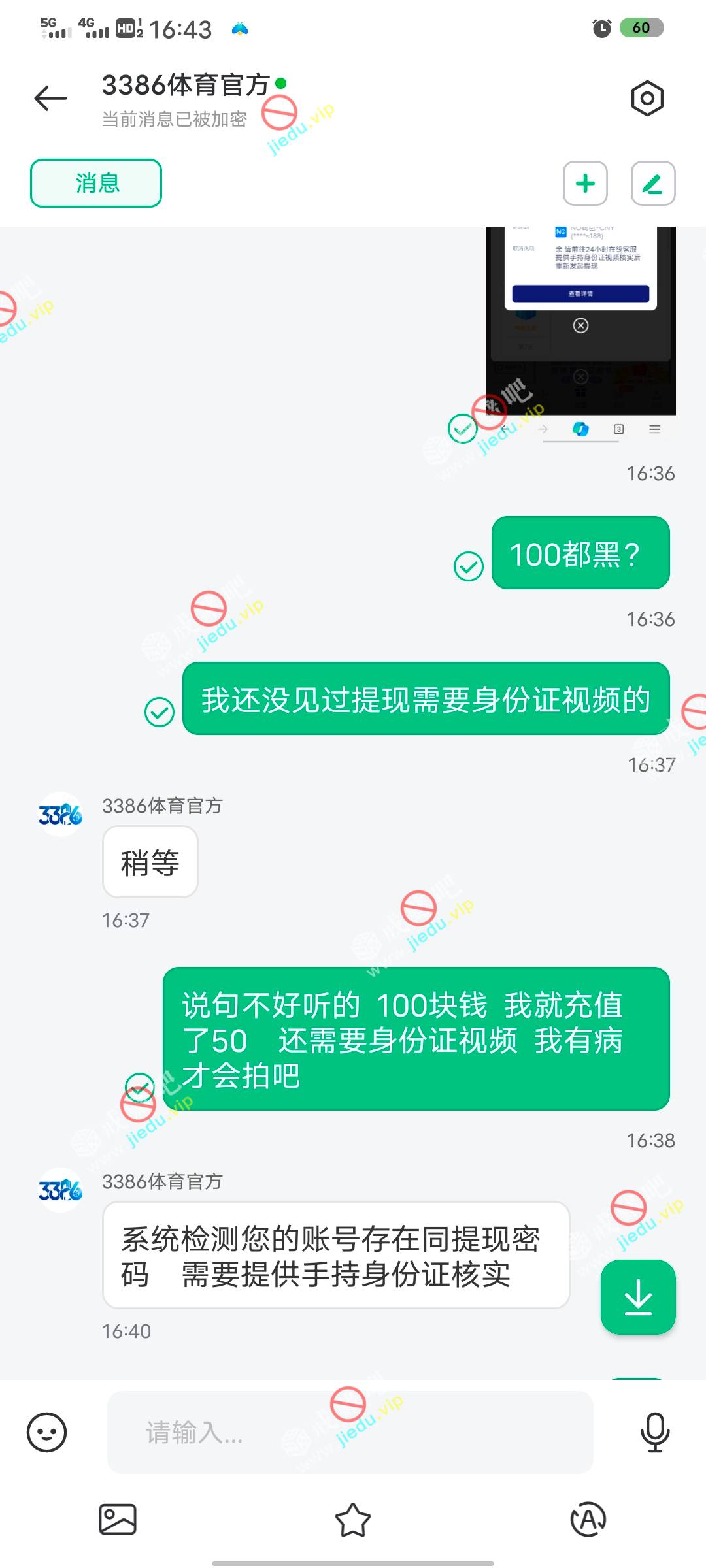Open the emoji picker
The image size is (706, 1568).
click(x=47, y=1432)
